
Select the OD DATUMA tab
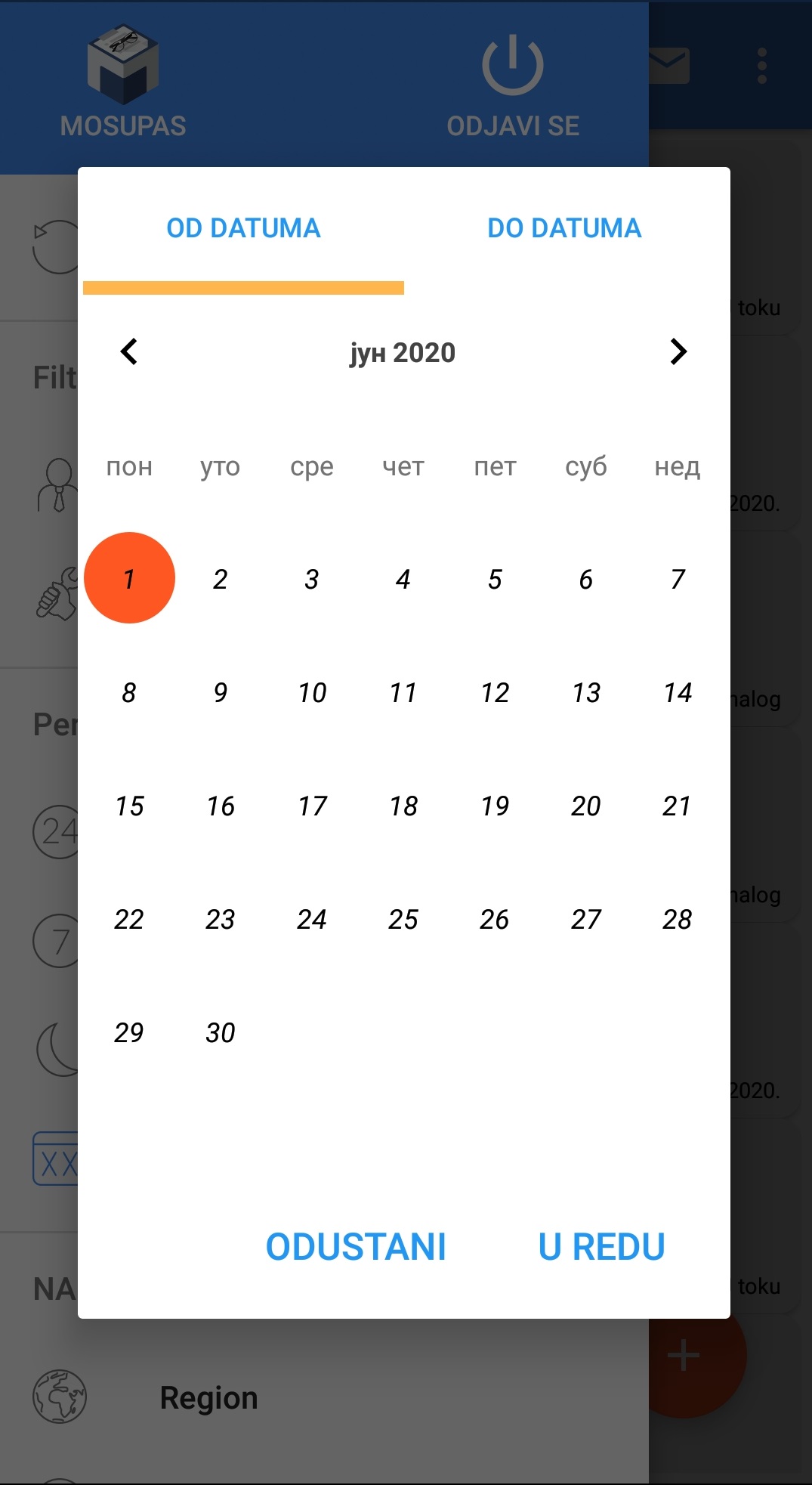tap(243, 228)
